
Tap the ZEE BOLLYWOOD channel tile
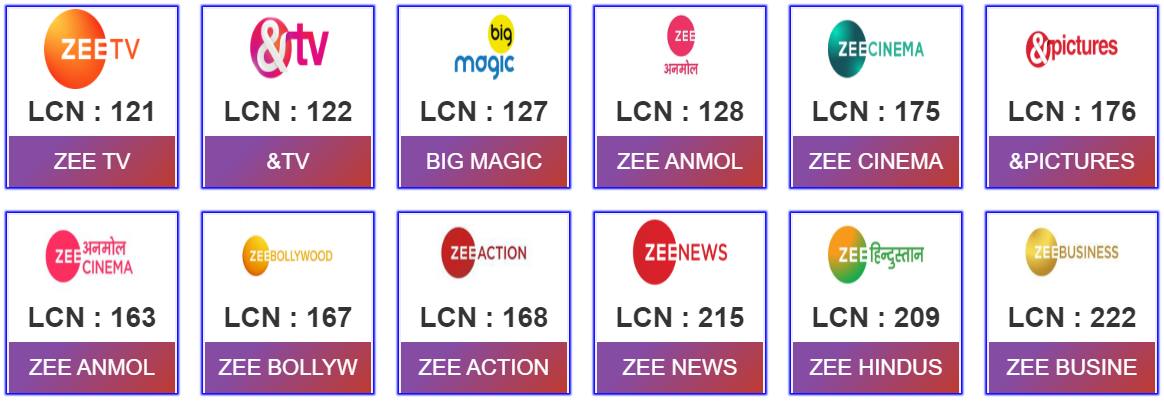[288, 304]
